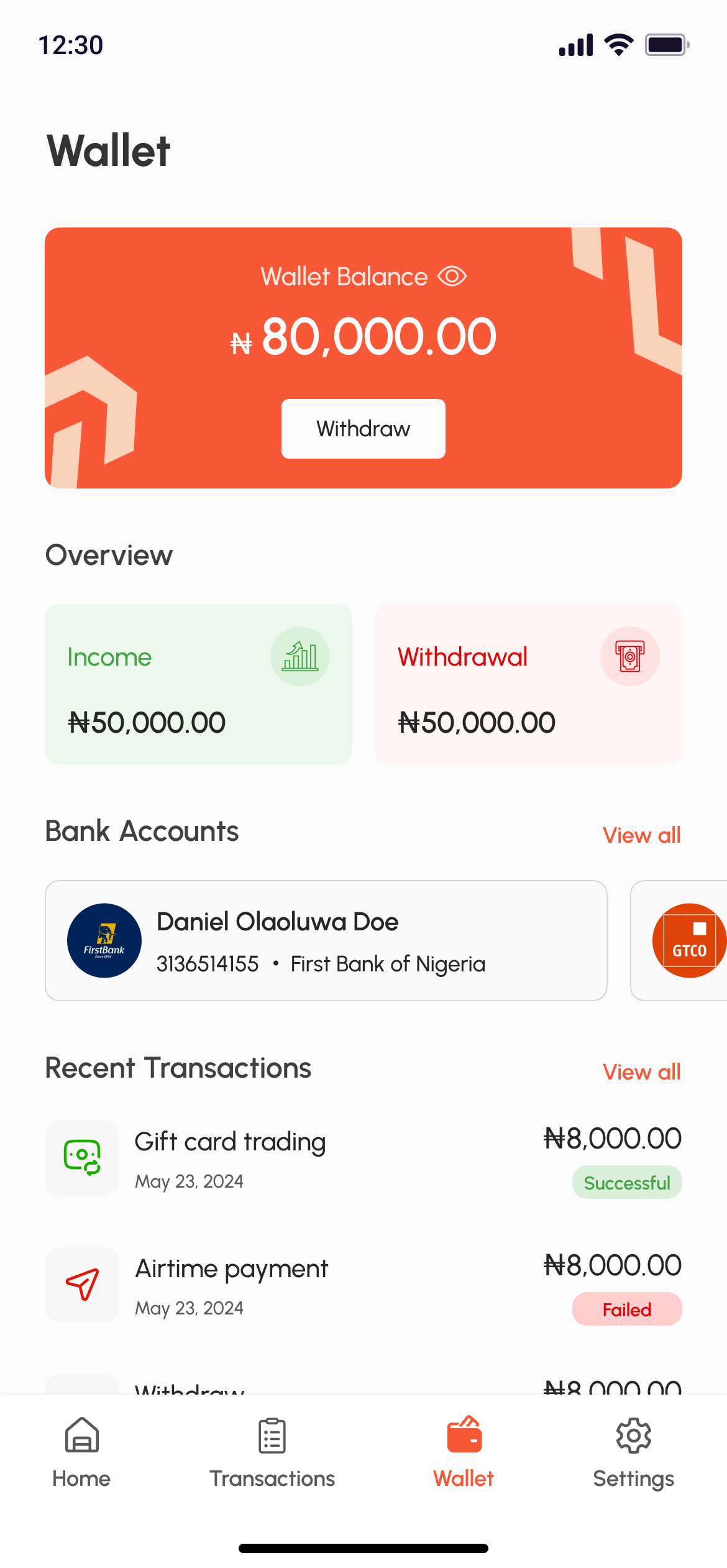Screen dimensions: 727x1568
Task: Select the First Bank of Nigeria account
Action: click(x=326, y=940)
